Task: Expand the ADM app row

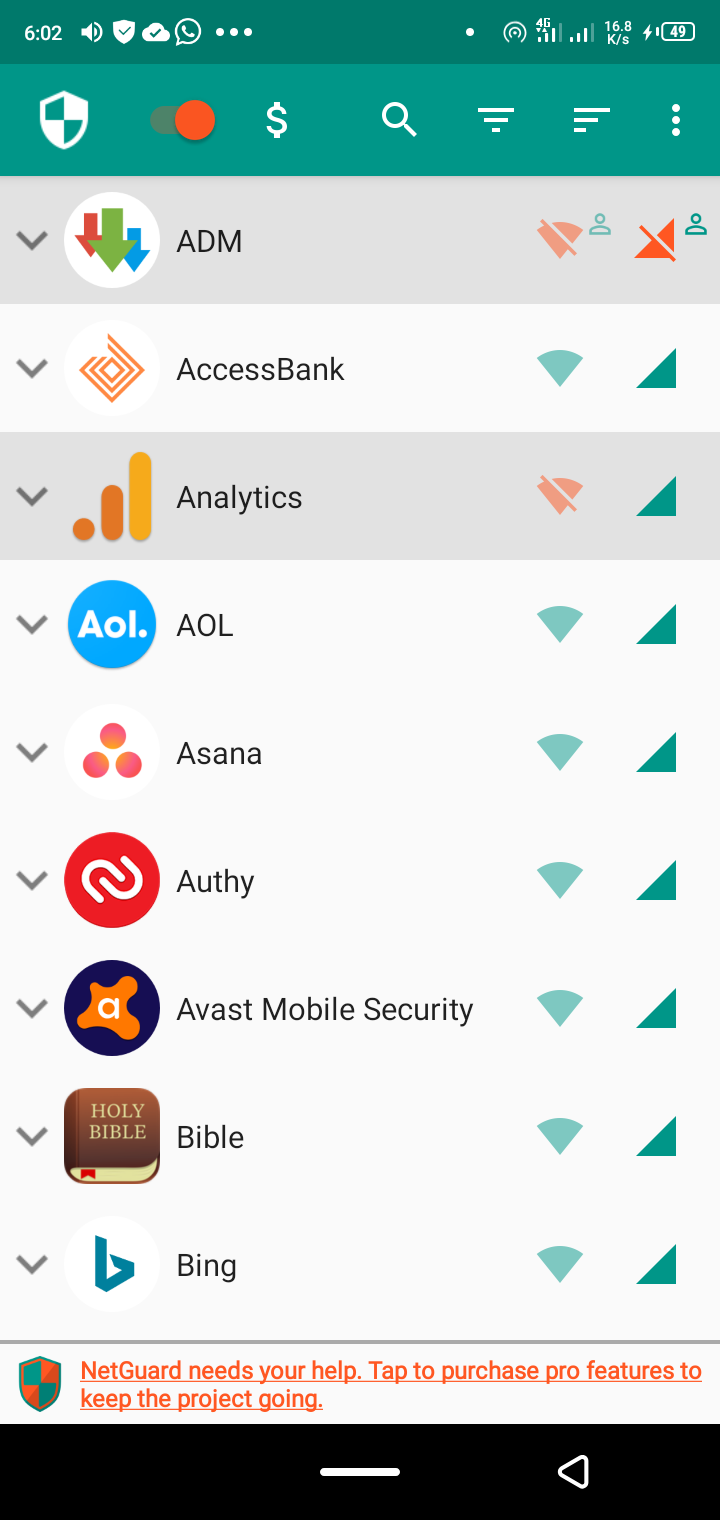Action: pyautogui.click(x=31, y=240)
